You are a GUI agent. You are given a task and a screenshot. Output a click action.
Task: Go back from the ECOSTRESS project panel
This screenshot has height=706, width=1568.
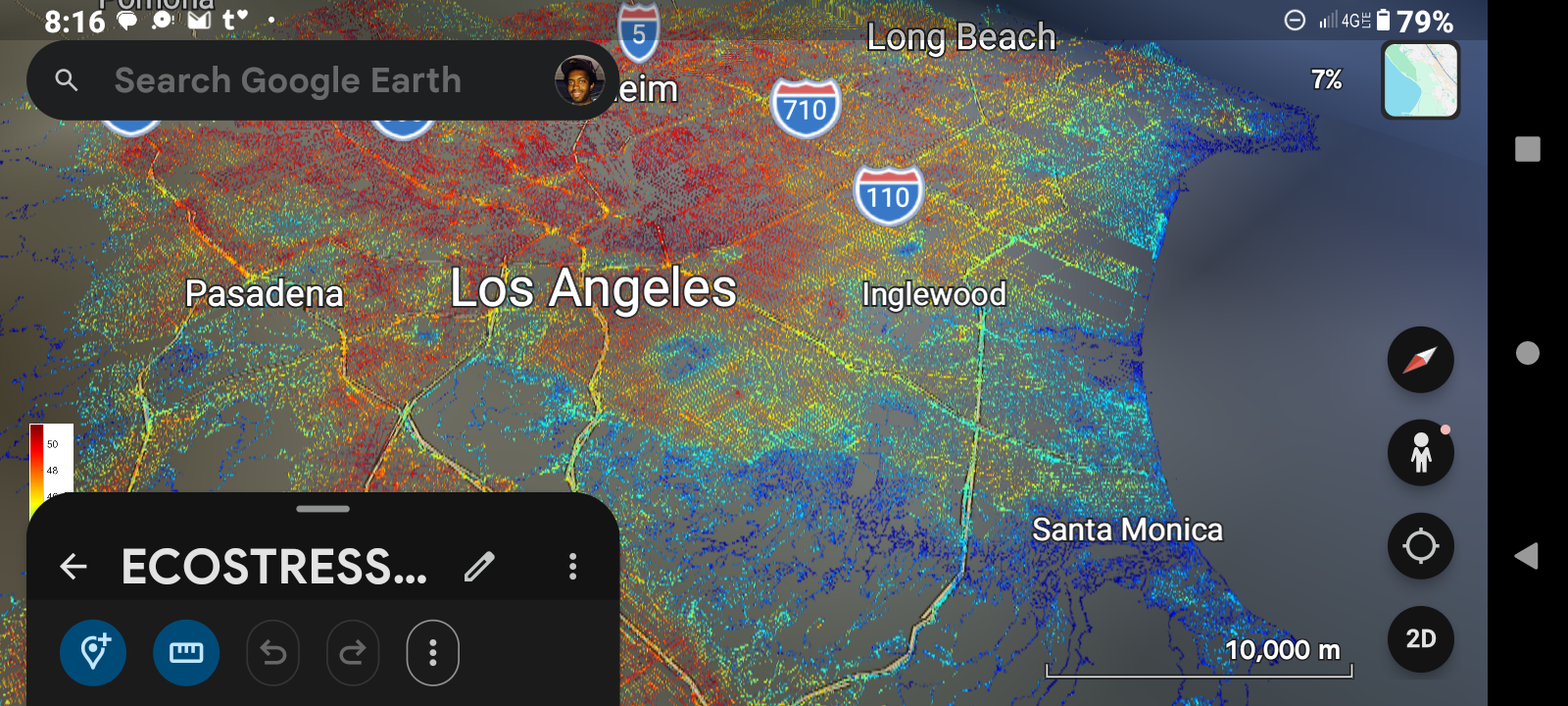point(73,566)
